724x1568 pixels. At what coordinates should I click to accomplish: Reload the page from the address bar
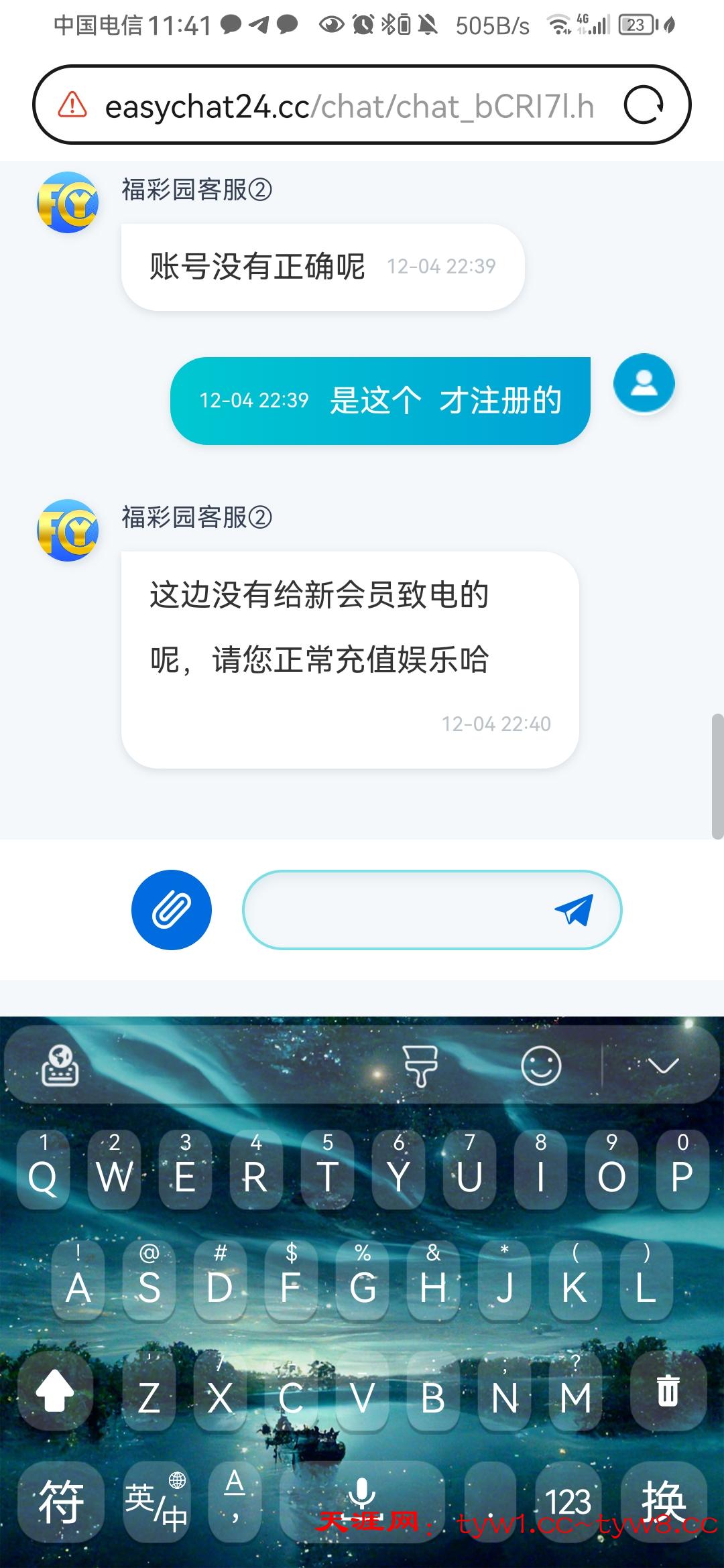point(644,105)
